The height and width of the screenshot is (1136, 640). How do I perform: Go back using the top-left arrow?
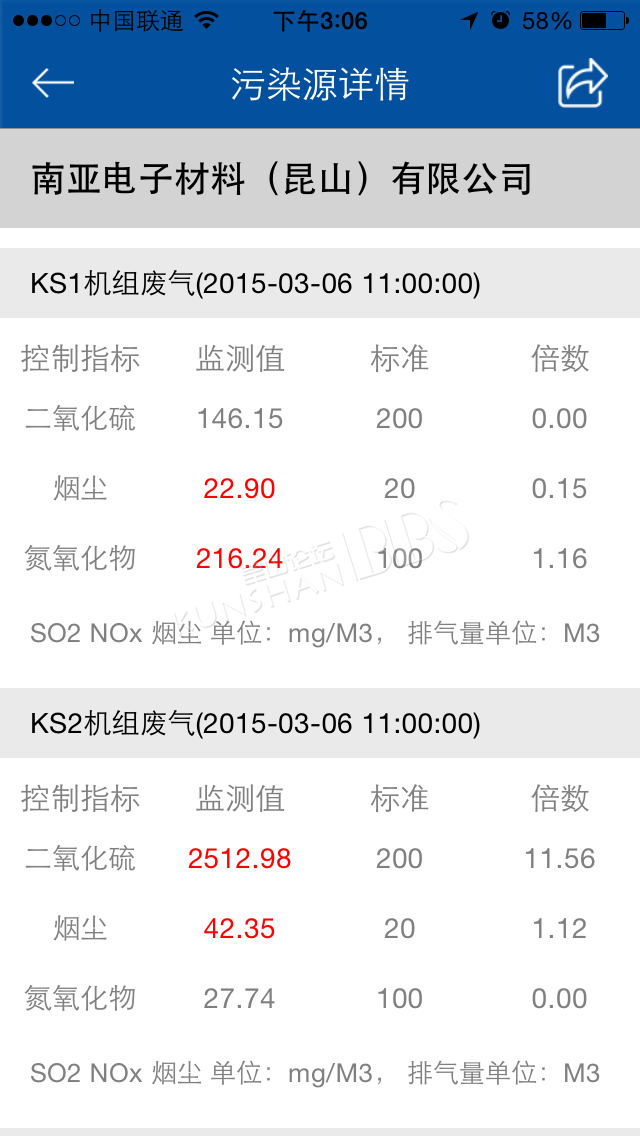click(53, 83)
